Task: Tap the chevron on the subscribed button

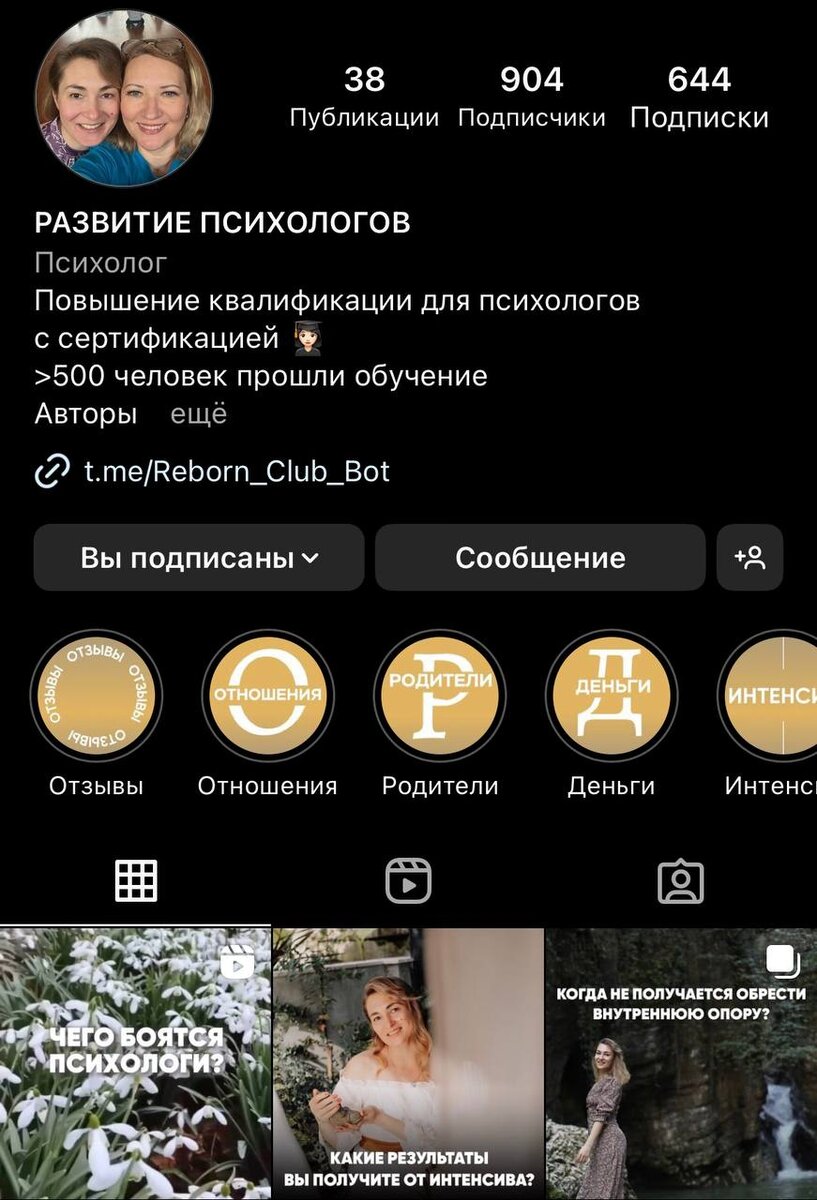Action: (x=310, y=557)
